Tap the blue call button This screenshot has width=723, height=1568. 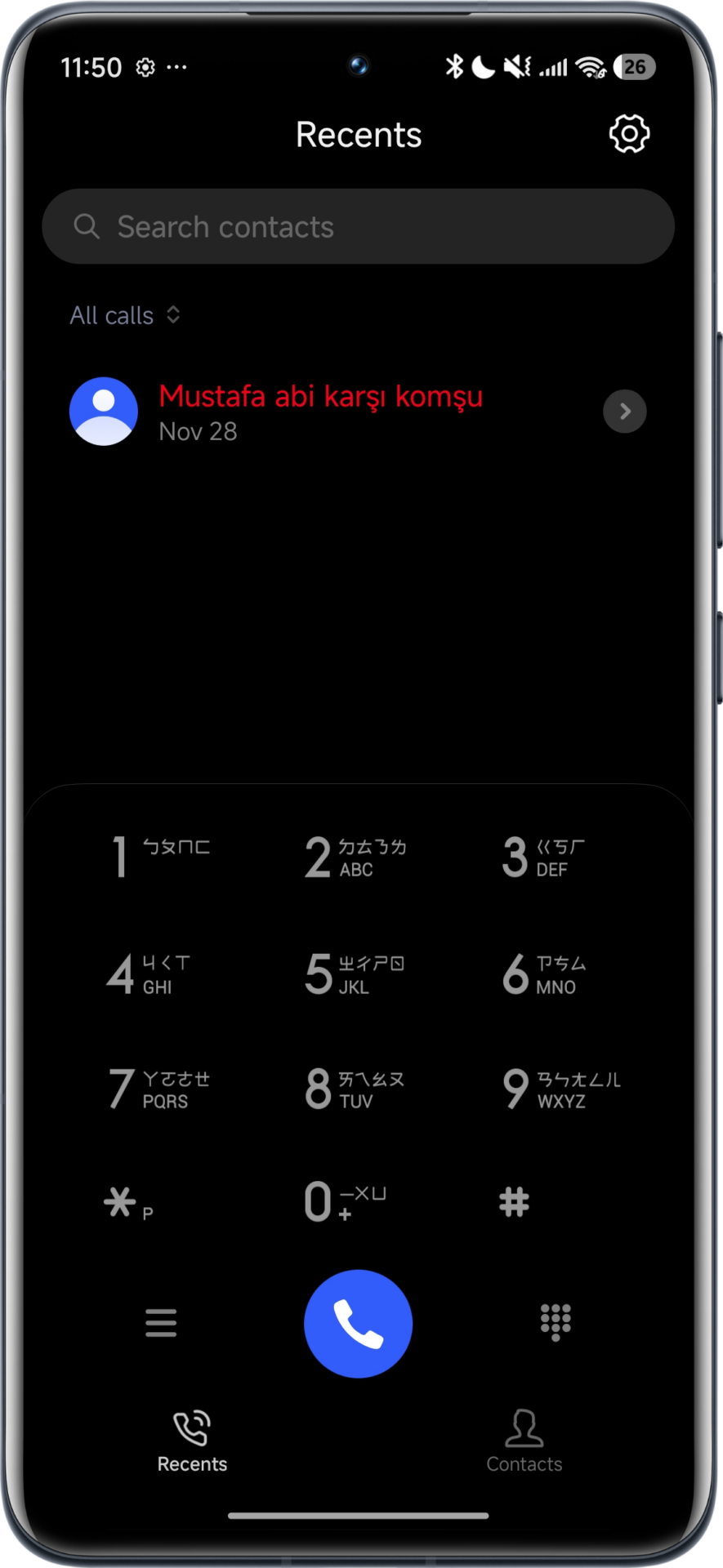tap(358, 1323)
